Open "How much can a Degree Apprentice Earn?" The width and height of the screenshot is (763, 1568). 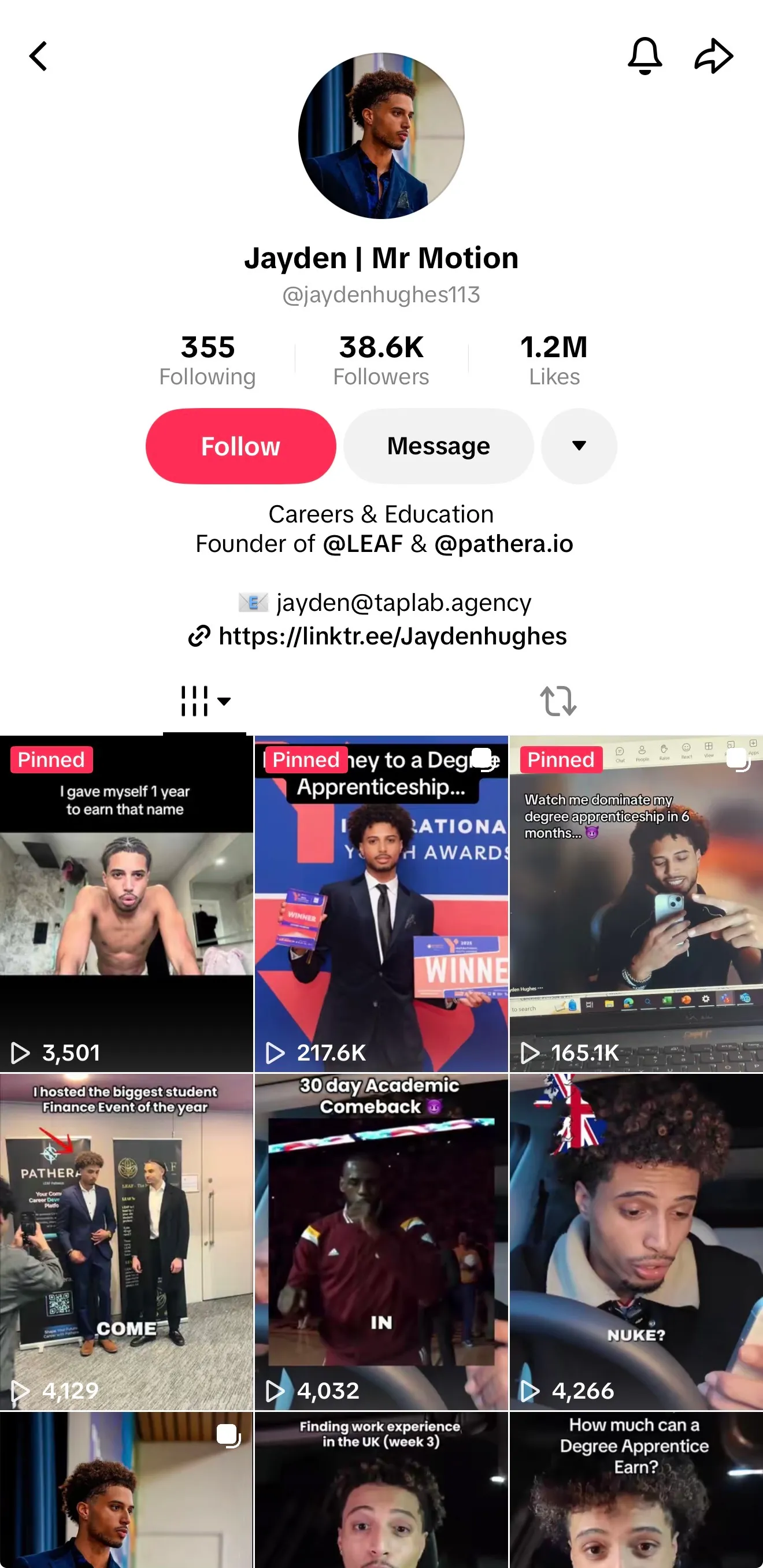pyautogui.click(x=636, y=1491)
